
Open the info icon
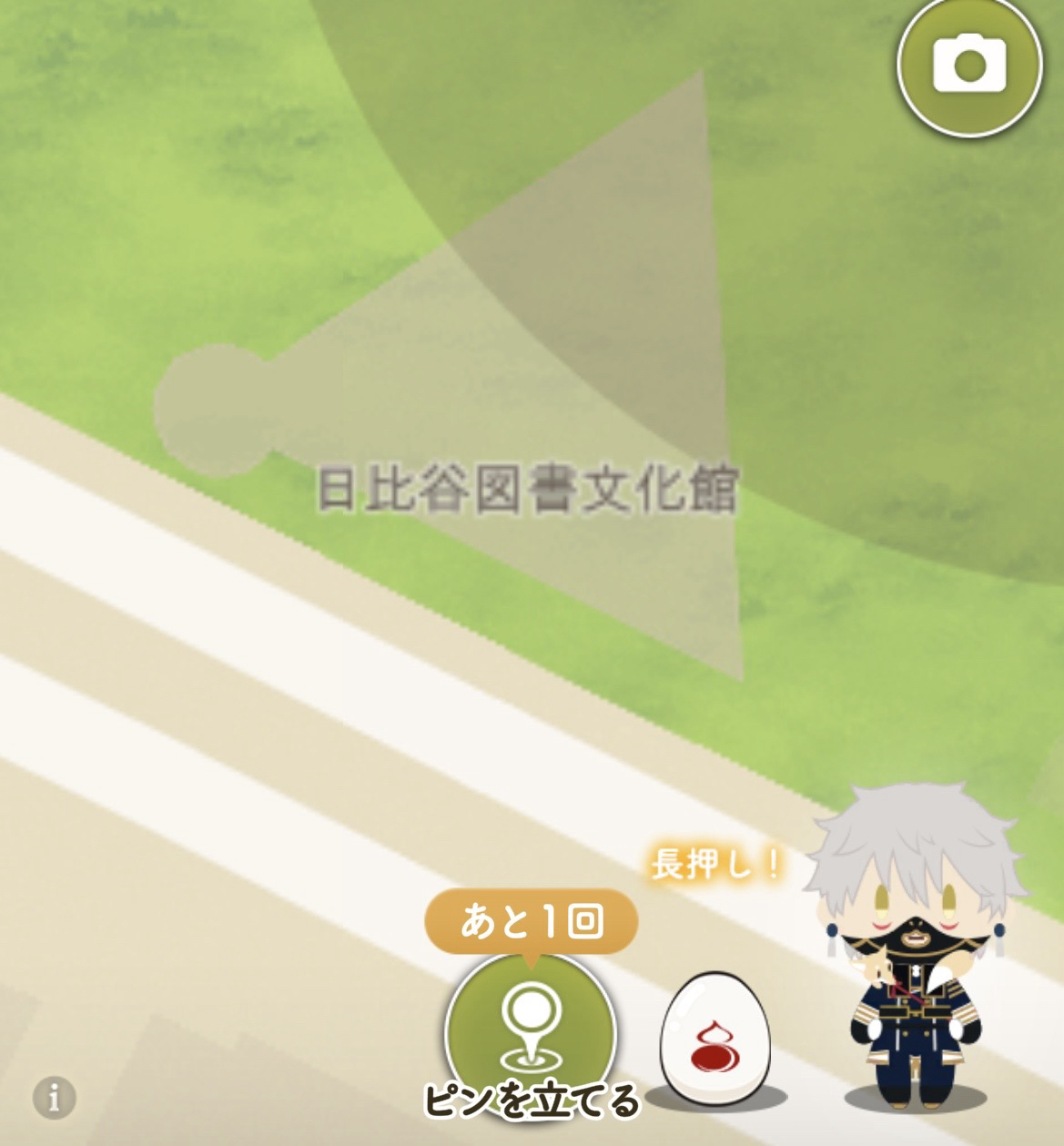[x=54, y=1098]
